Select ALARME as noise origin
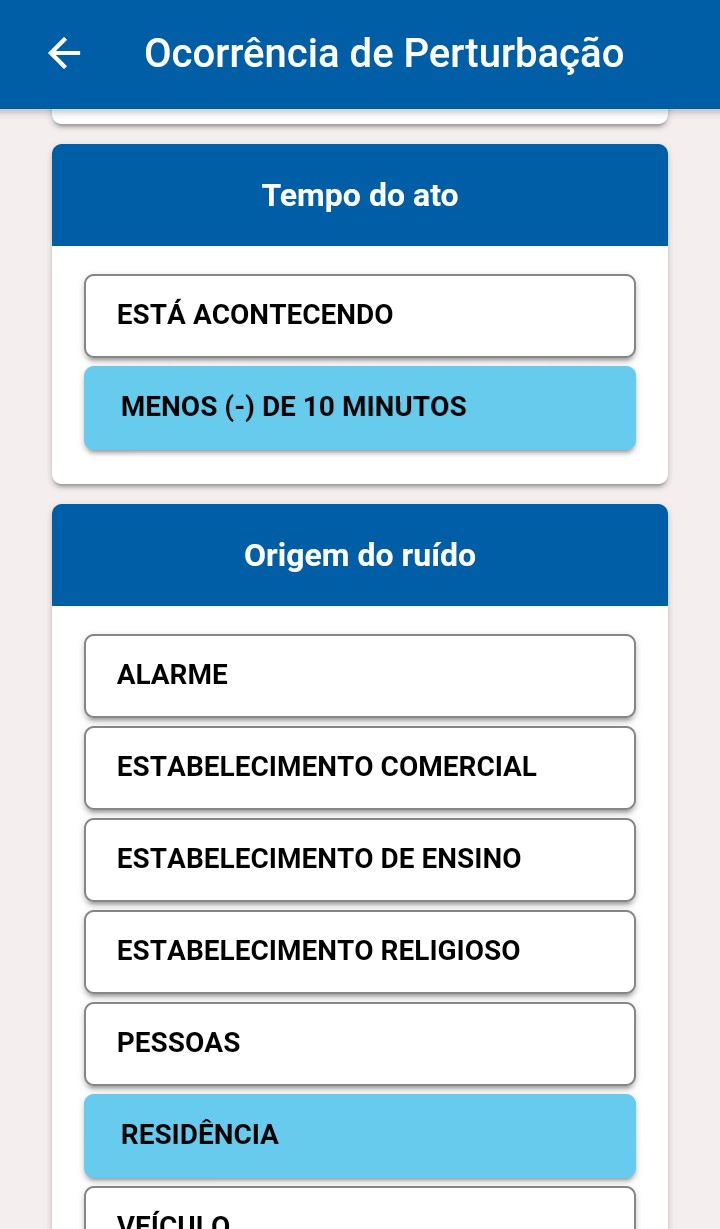720x1229 pixels. click(360, 676)
